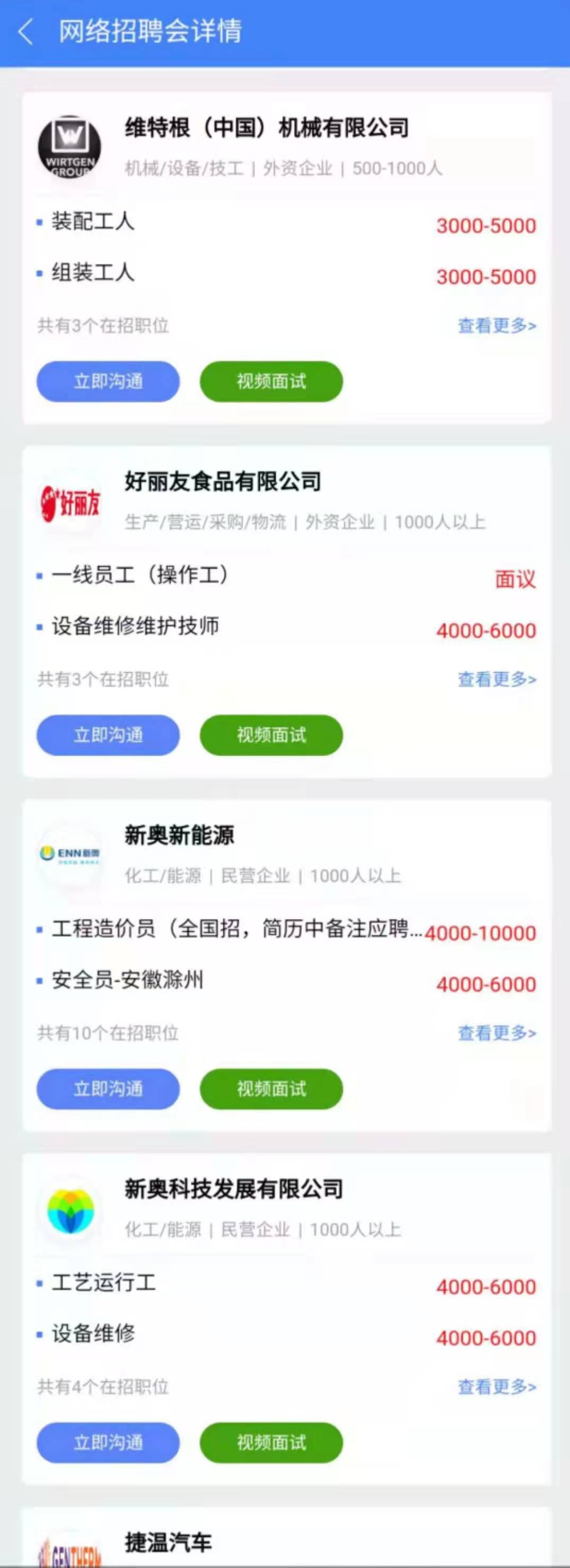Open the 工艺运行工 job listing
570x1568 pixels.
coord(103,1283)
